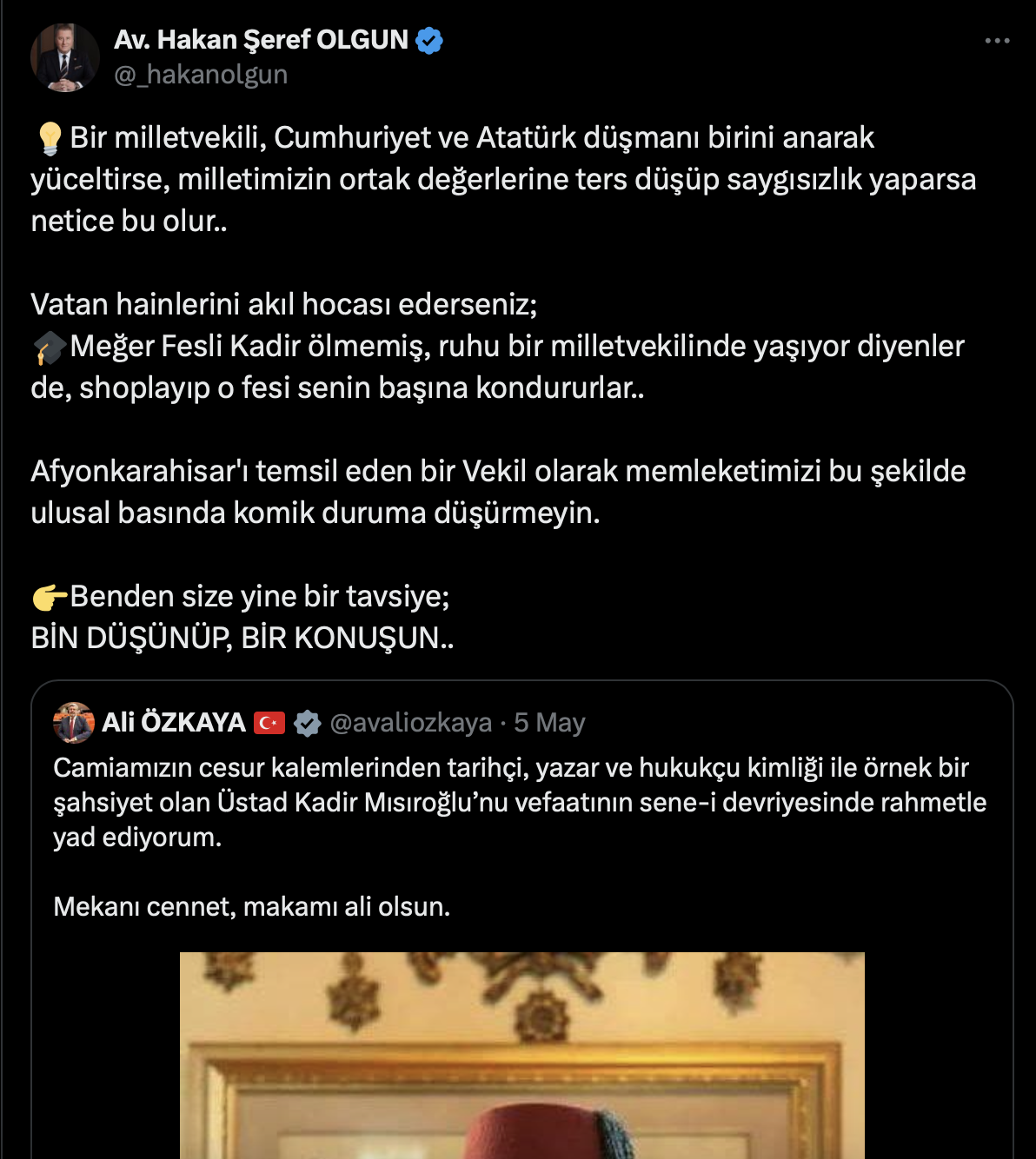Open Ali ÖZKAYA's quoted tweet
The height and width of the screenshot is (1159, 1036).
[x=519, y=802]
